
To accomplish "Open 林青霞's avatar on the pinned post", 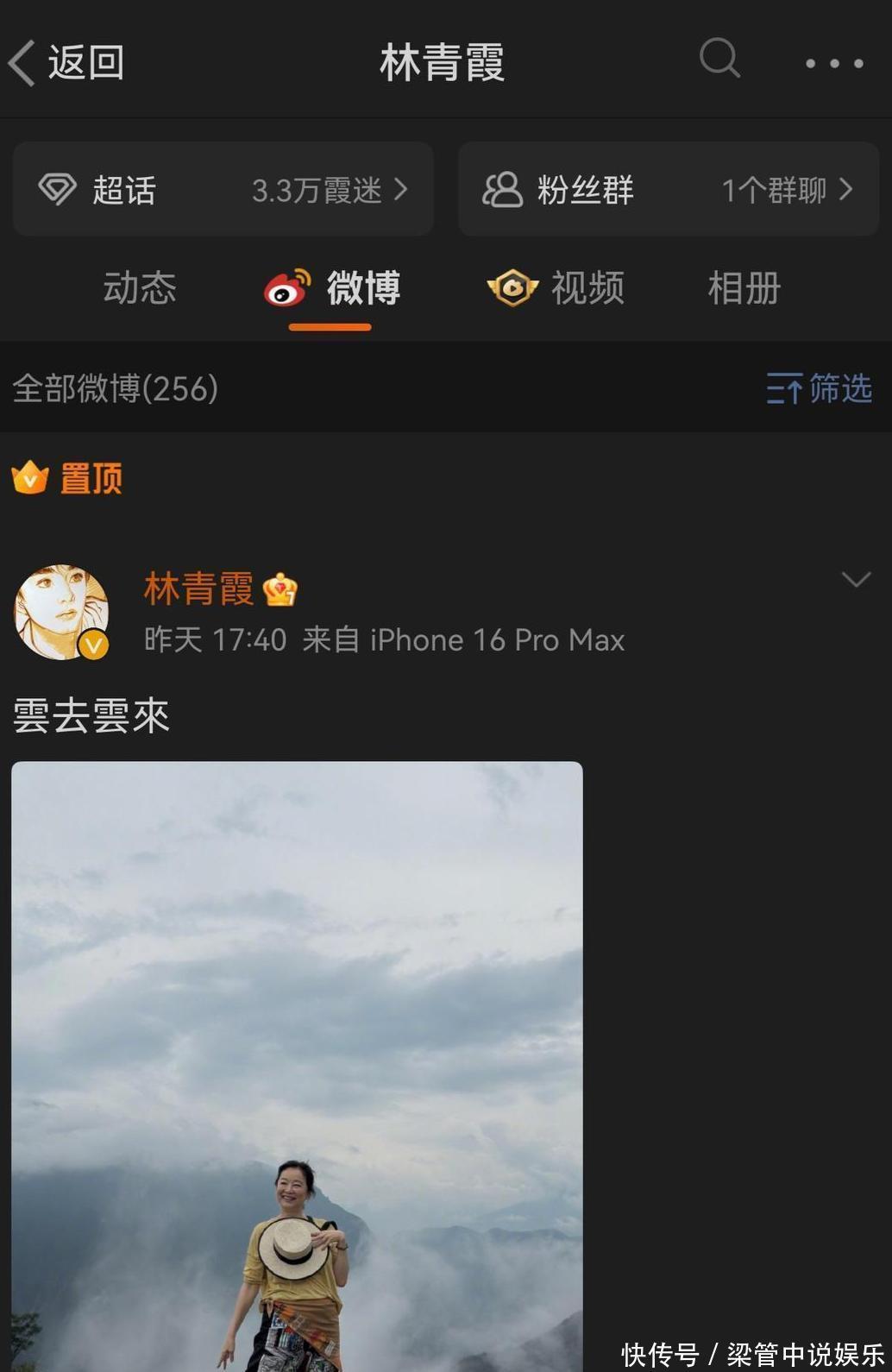I will 60,613.
